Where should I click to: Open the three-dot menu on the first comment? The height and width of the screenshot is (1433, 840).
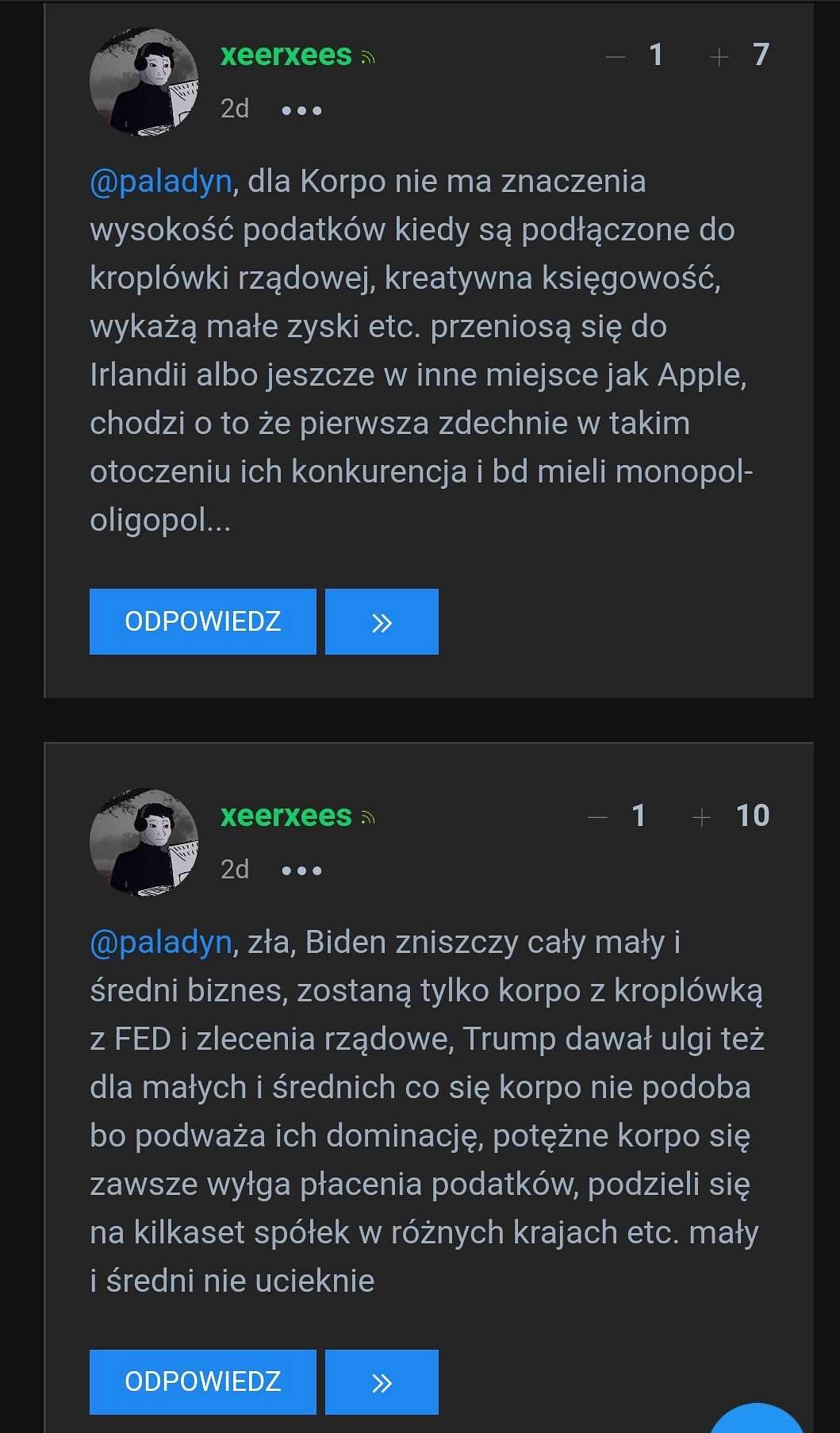(301, 110)
